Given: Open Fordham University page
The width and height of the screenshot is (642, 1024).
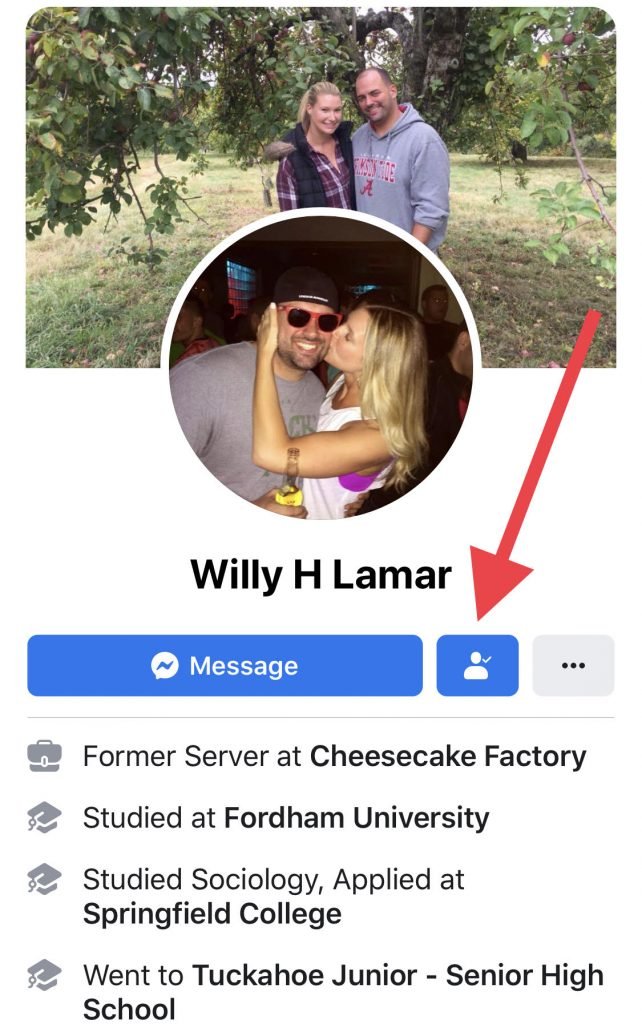Looking at the screenshot, I should 356,818.
